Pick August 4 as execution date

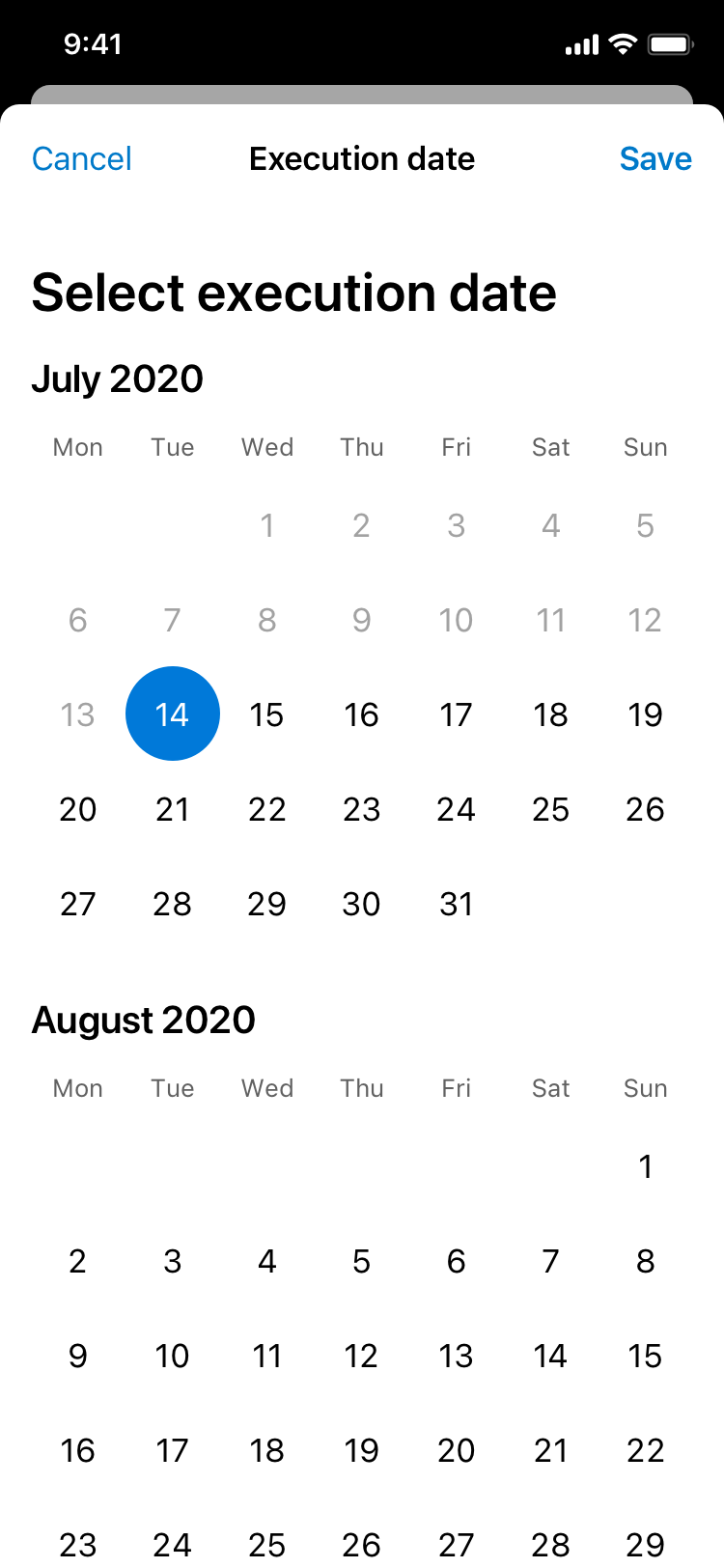[267, 1260]
